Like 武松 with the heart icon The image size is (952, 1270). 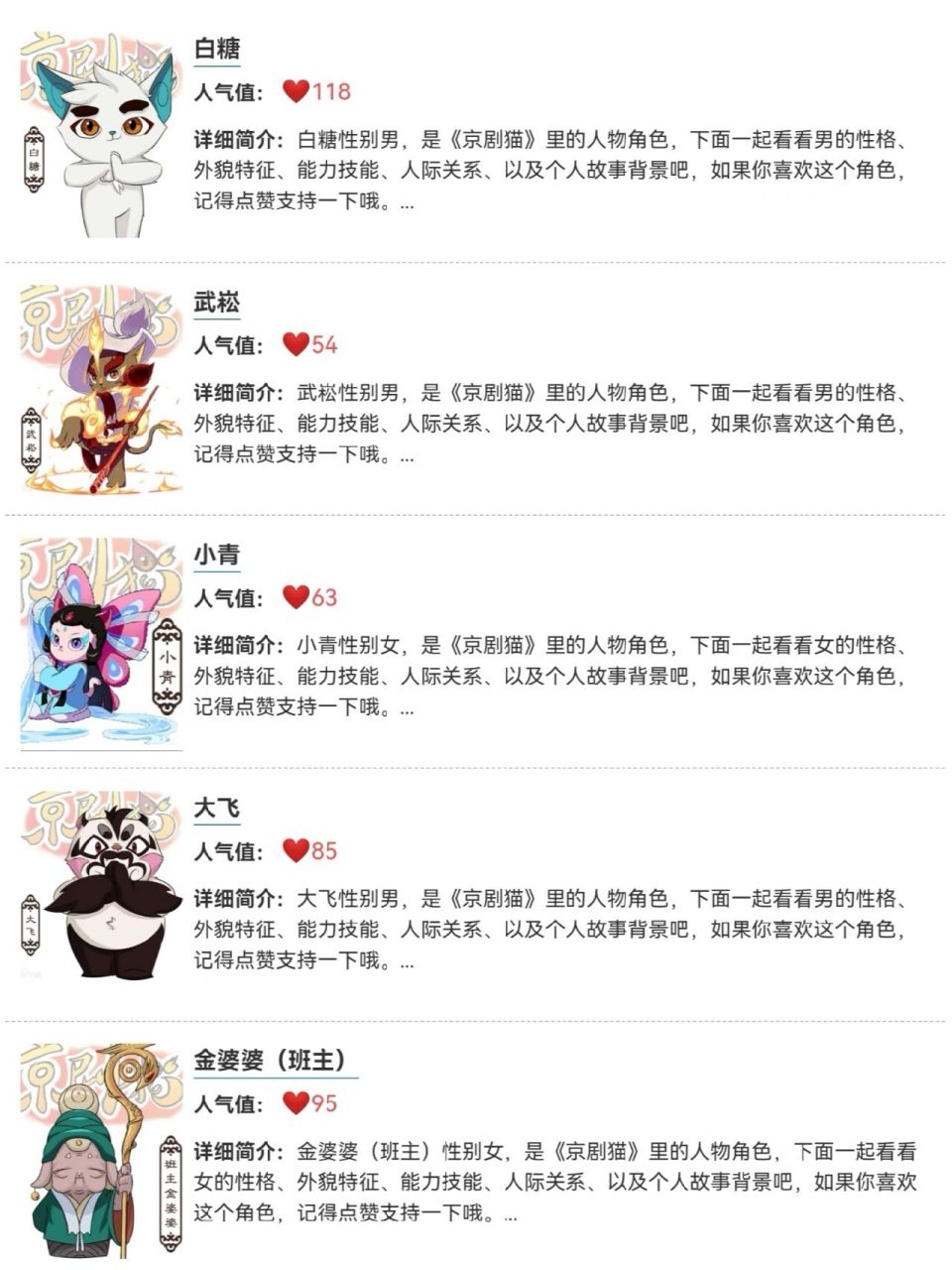point(296,344)
